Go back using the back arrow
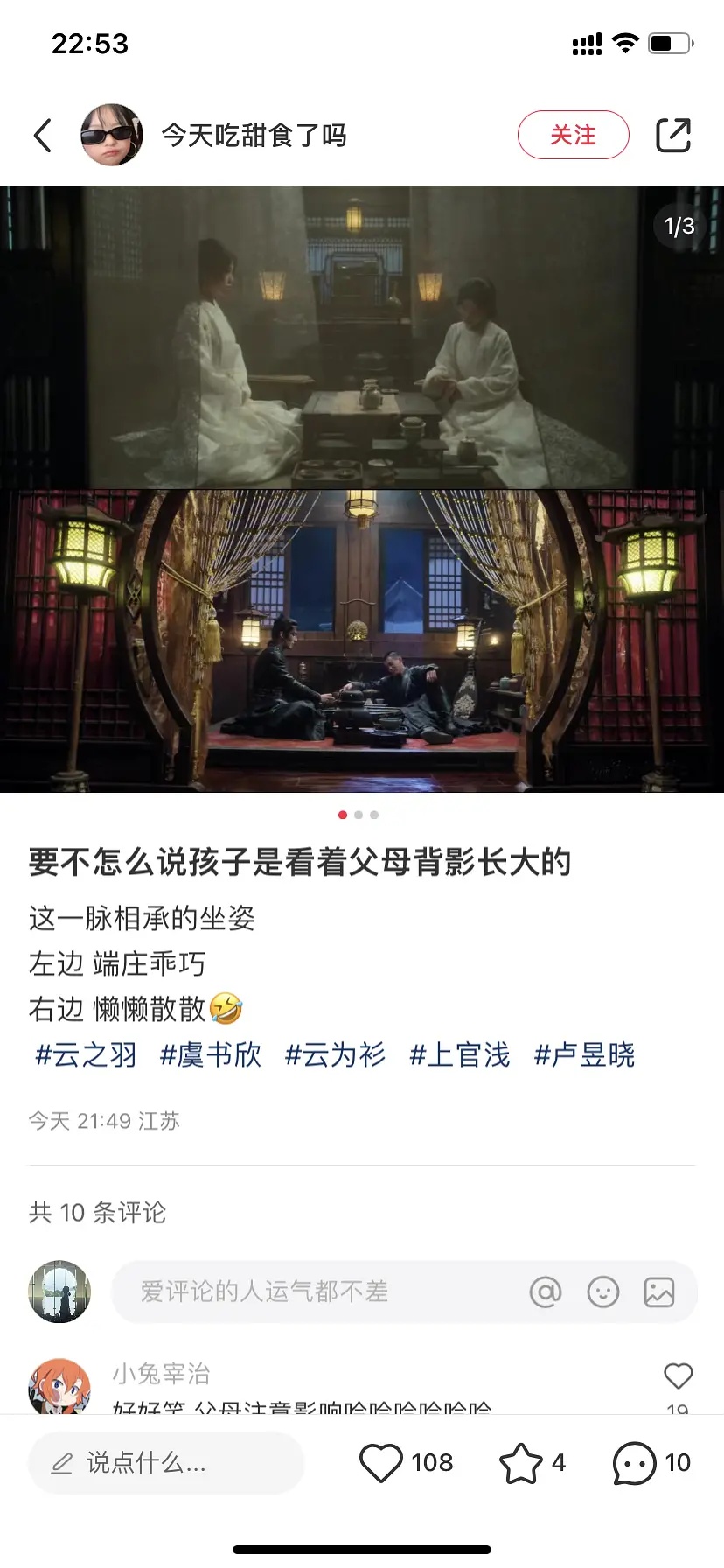724x1568 pixels. (x=43, y=136)
